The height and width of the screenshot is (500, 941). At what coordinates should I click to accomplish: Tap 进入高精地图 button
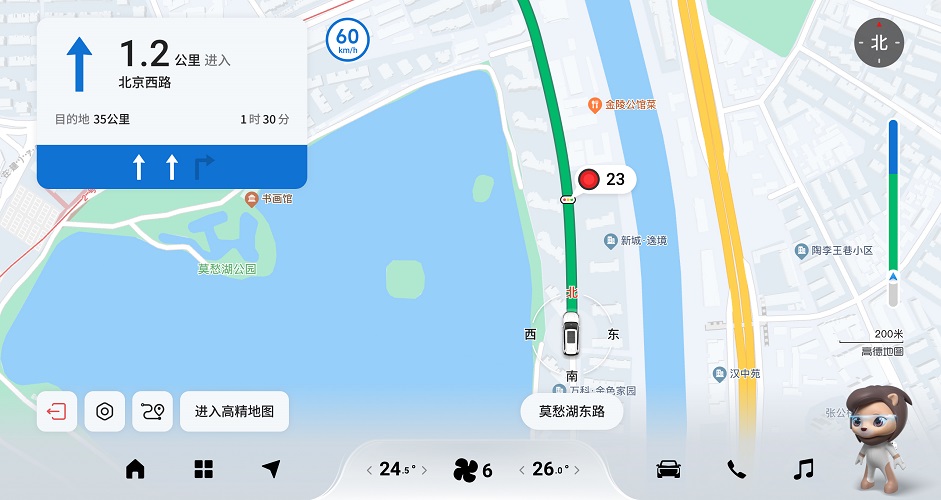pyautogui.click(x=234, y=411)
